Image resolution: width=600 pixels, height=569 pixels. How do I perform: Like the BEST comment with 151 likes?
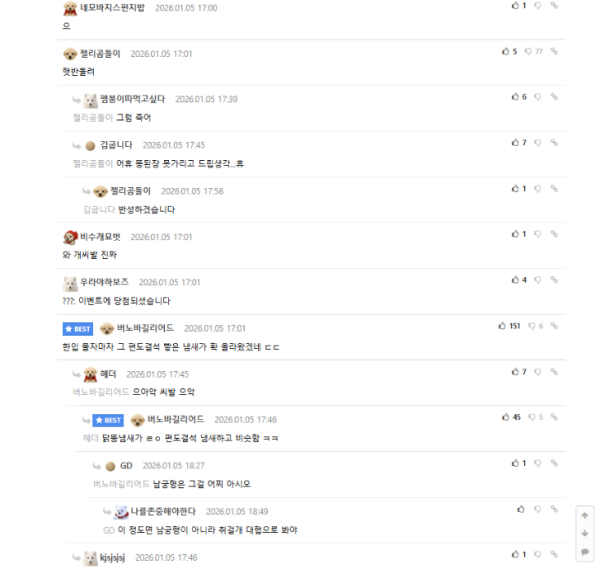point(503,326)
